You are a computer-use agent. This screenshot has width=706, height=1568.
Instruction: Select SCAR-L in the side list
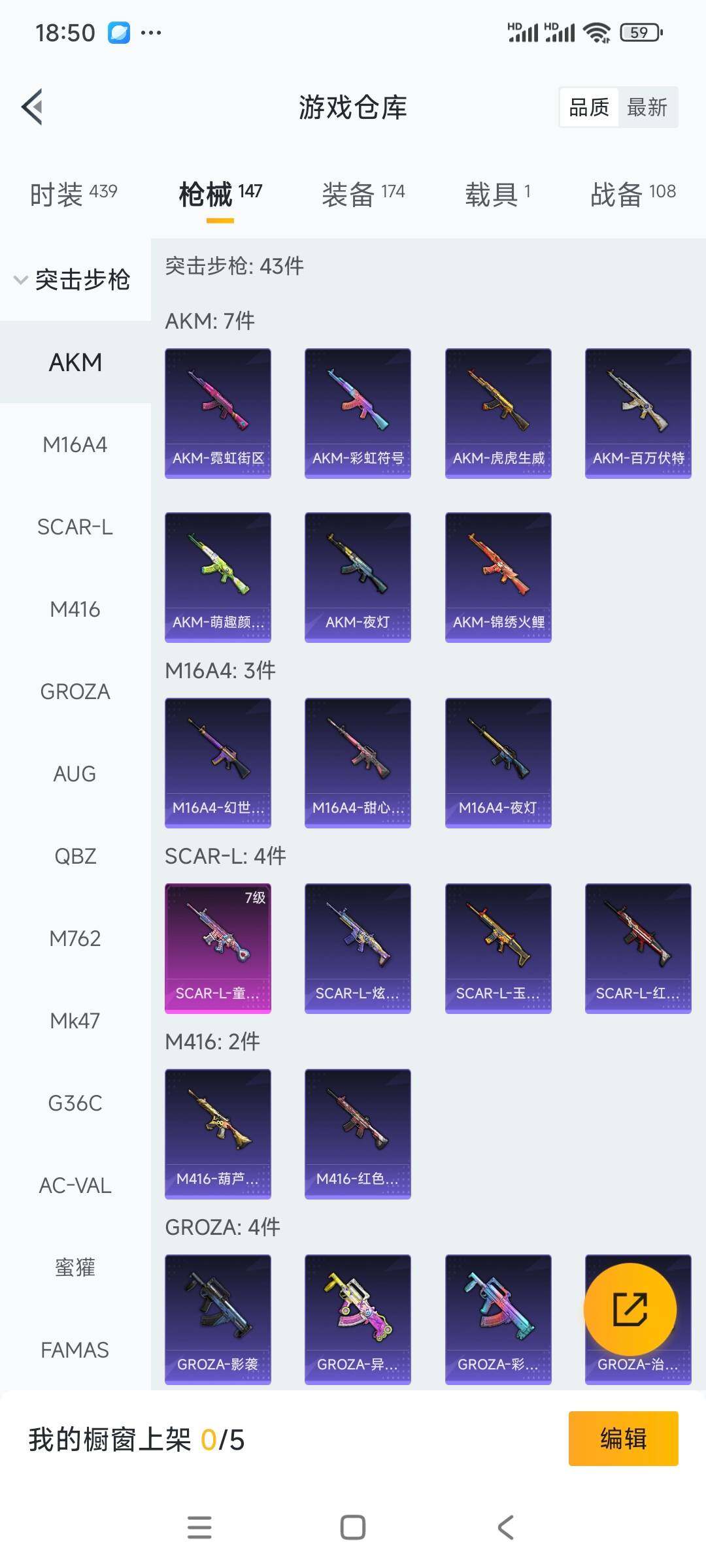coord(75,527)
